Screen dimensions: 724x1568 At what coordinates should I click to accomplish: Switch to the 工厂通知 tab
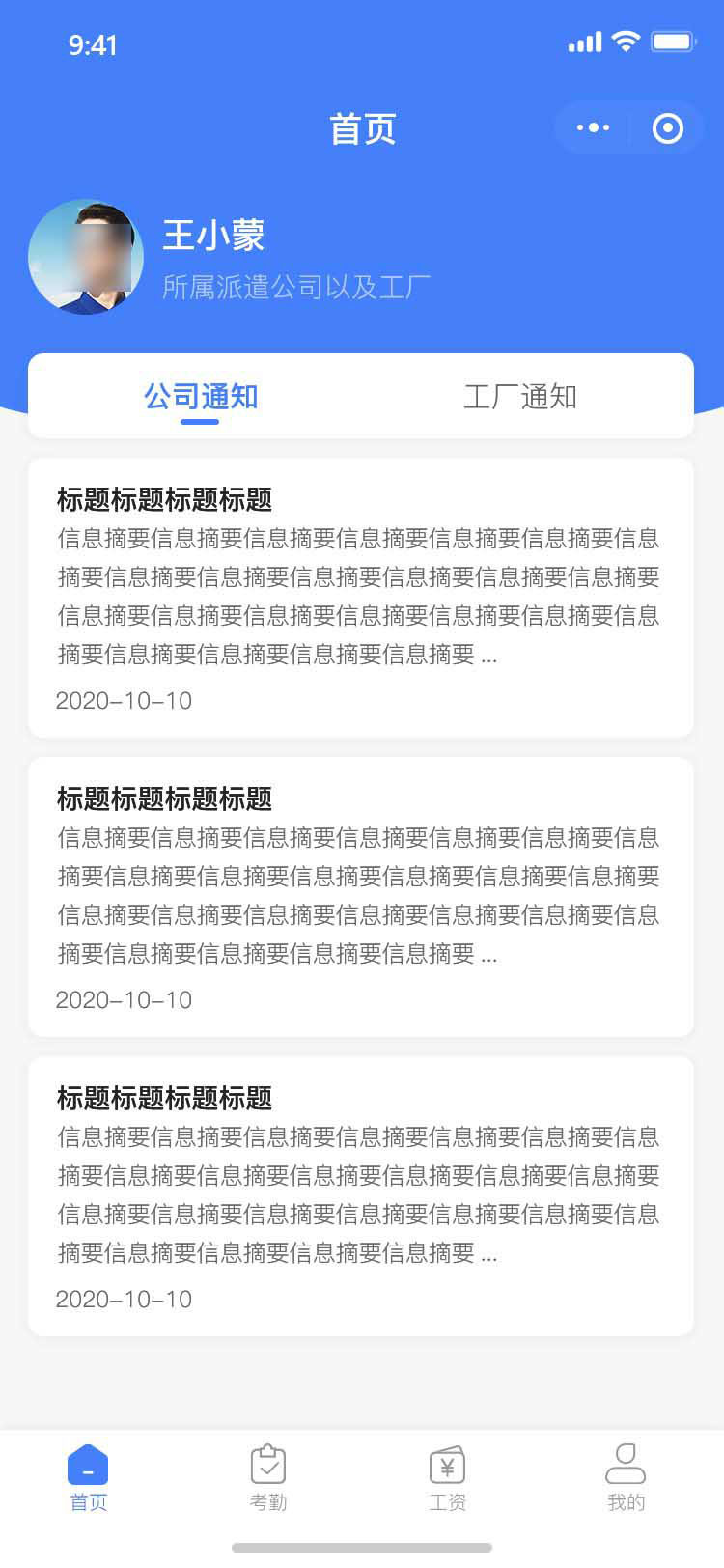tap(519, 397)
